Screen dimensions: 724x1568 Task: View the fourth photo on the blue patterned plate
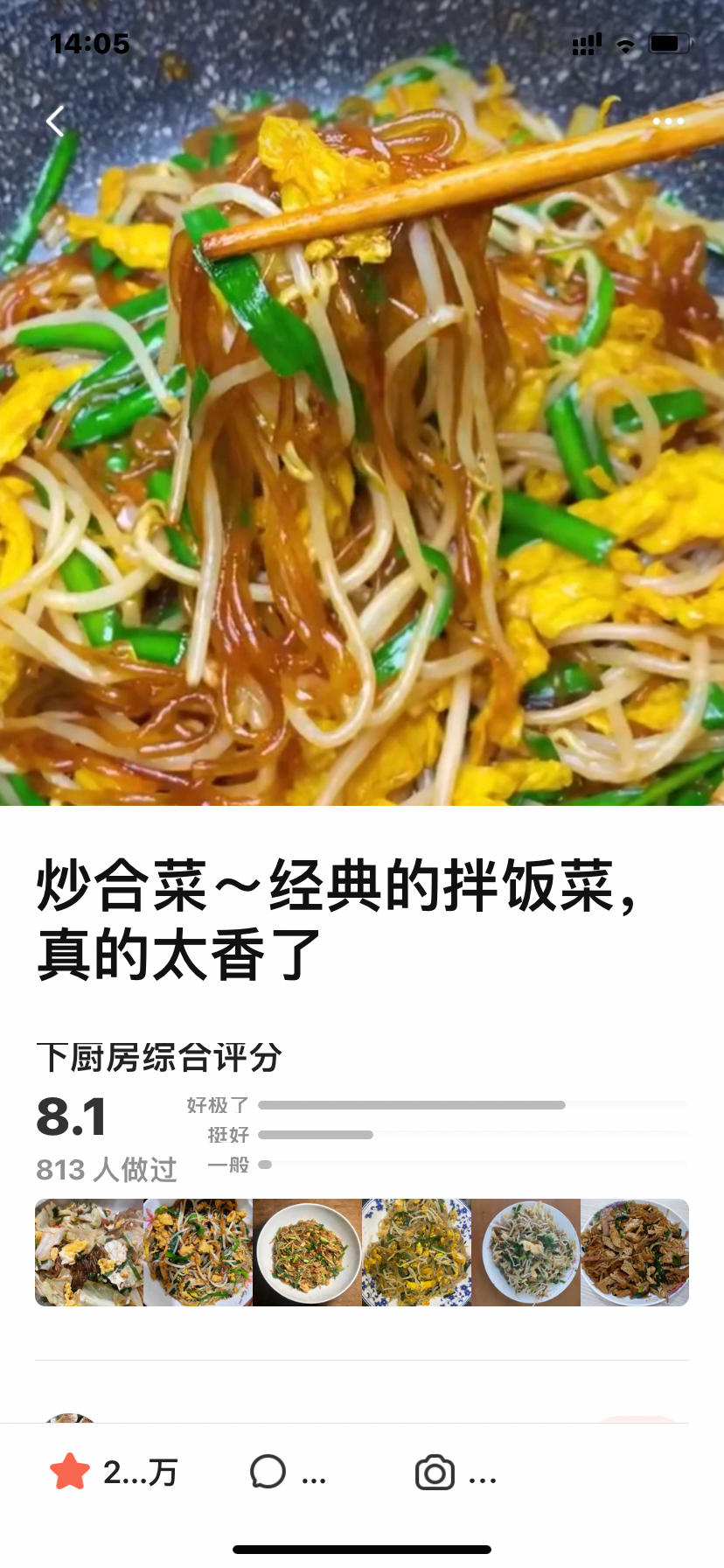[416, 1252]
